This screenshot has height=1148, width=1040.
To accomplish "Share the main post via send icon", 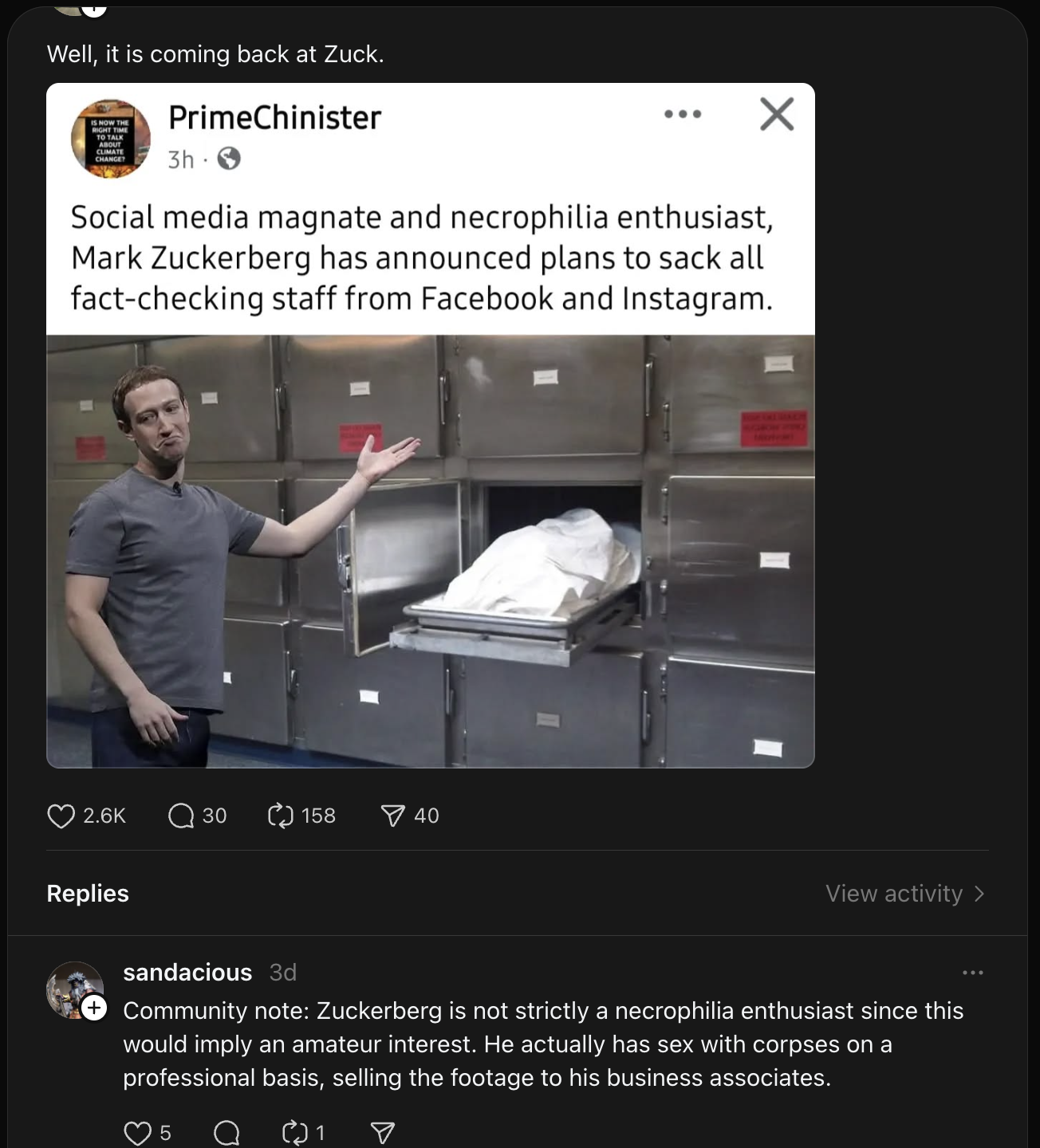I will [x=392, y=816].
